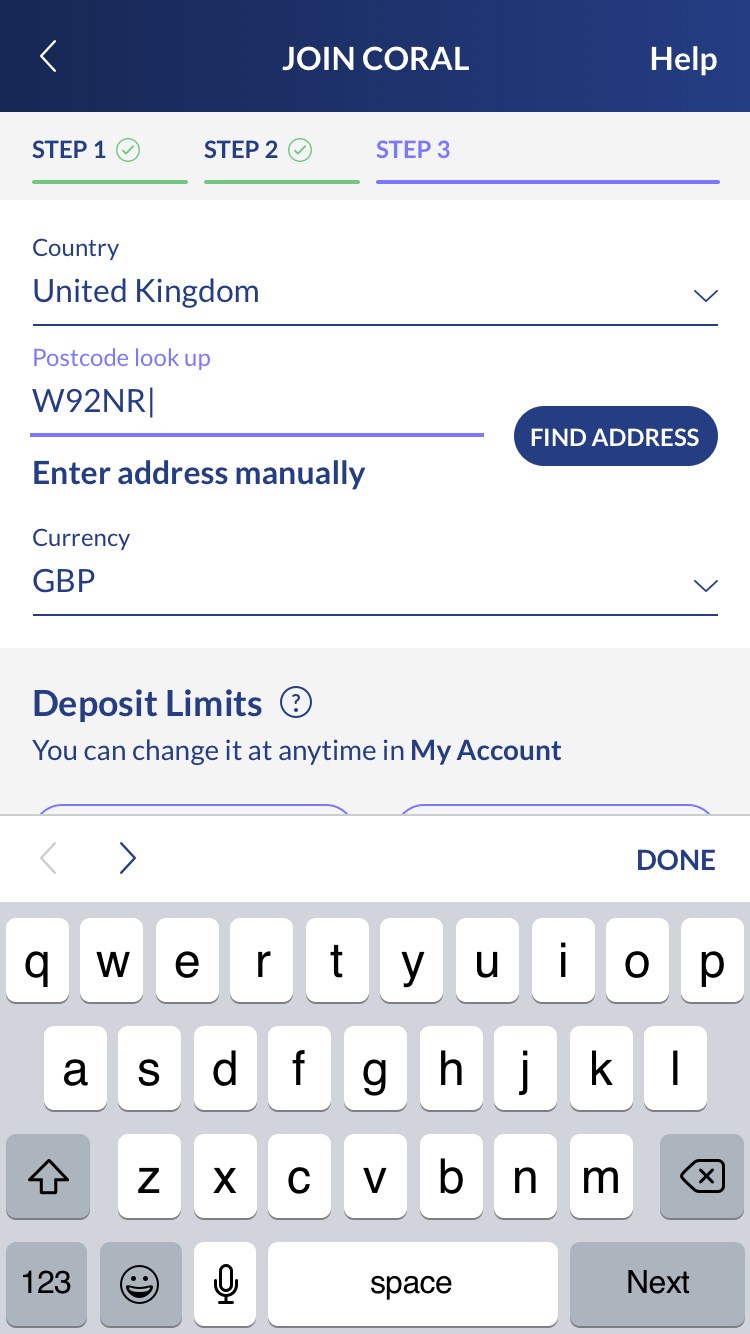The height and width of the screenshot is (1334, 750).
Task: Focus the Postcode look up field
Action: coord(256,402)
